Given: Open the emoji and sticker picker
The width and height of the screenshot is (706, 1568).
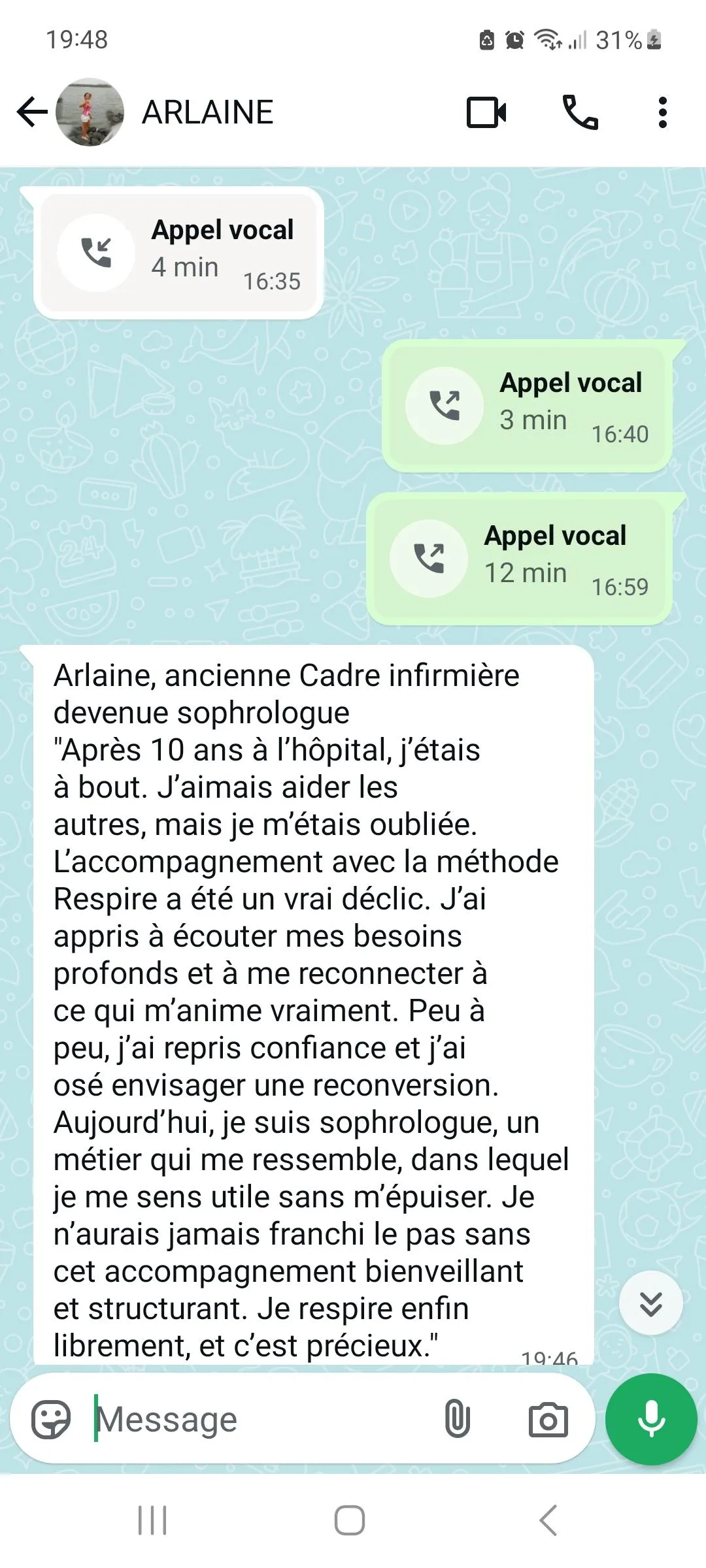Looking at the screenshot, I should pyautogui.click(x=51, y=1419).
